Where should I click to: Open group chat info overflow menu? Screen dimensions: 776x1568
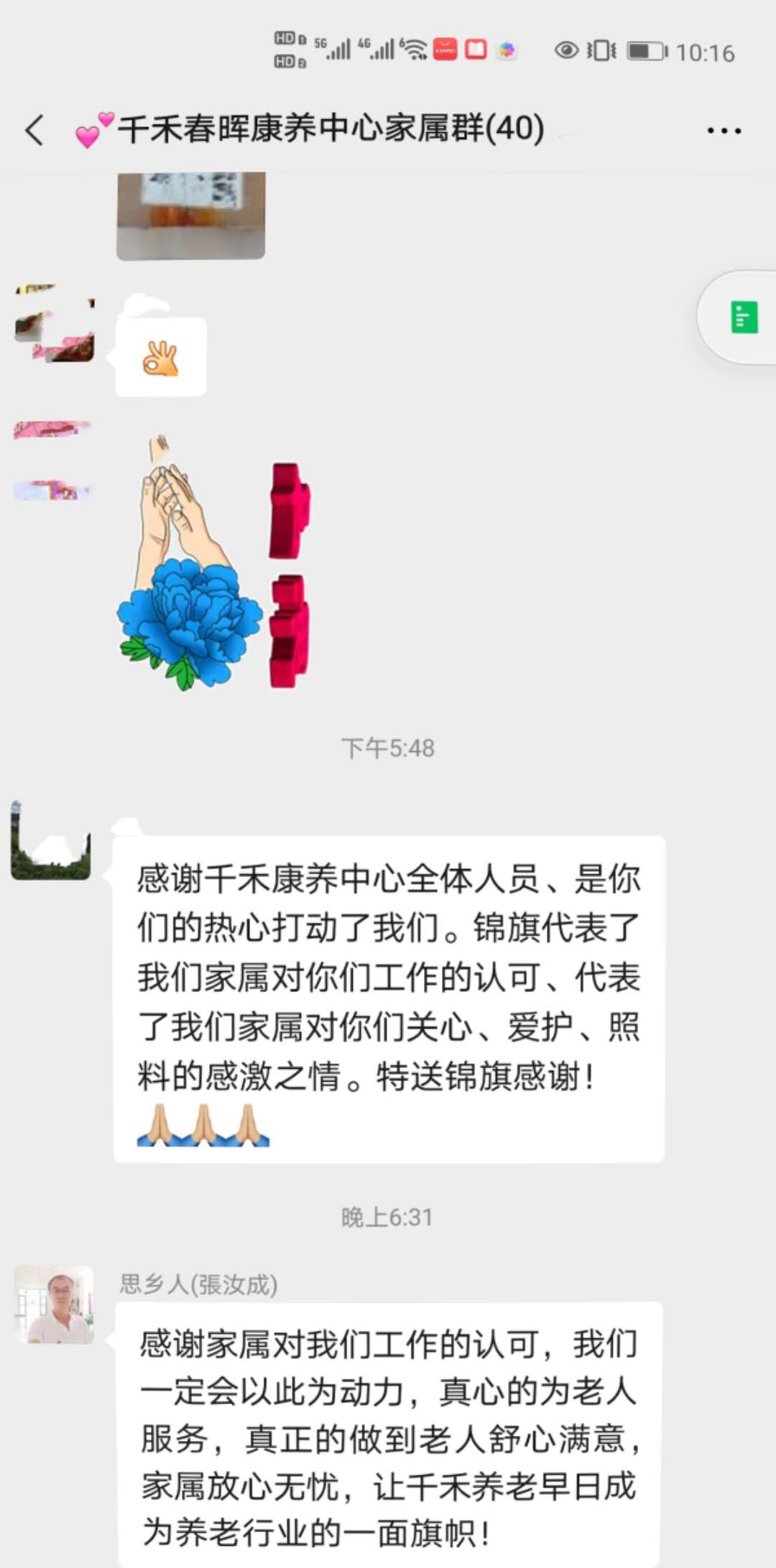tap(723, 131)
